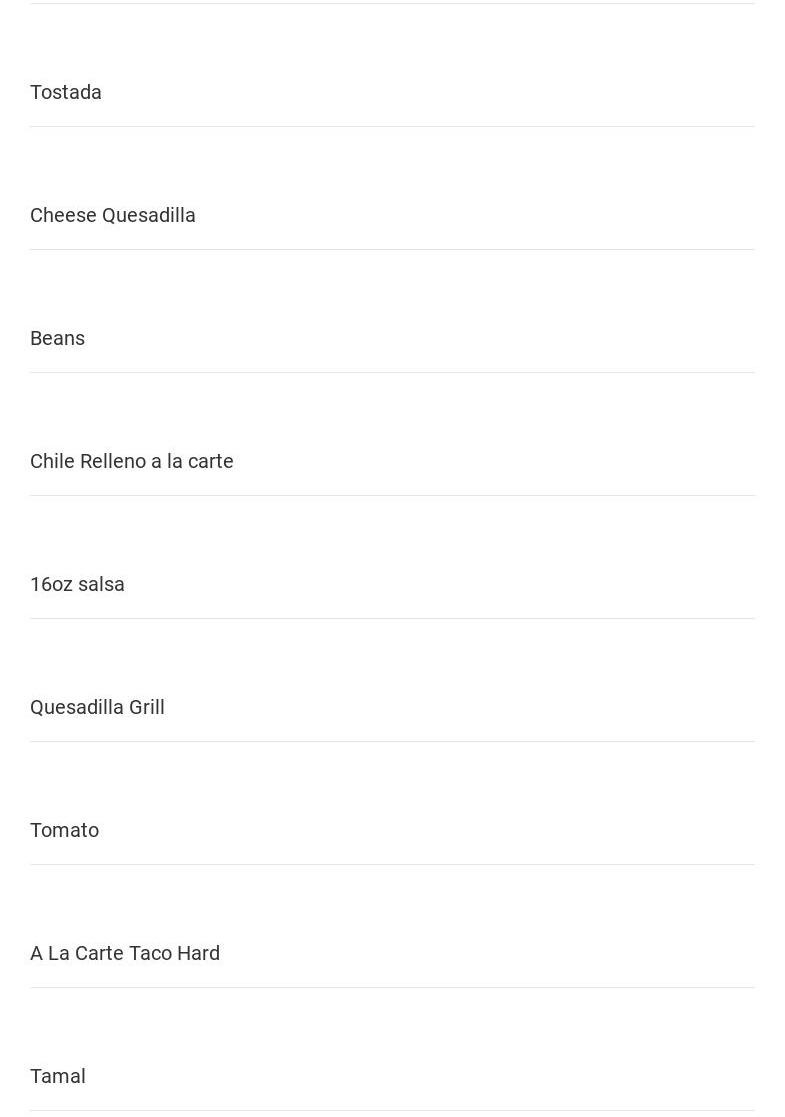This screenshot has height=1117, width=785.
Task: Tap the Tamal menu item
Action: tap(58, 1076)
